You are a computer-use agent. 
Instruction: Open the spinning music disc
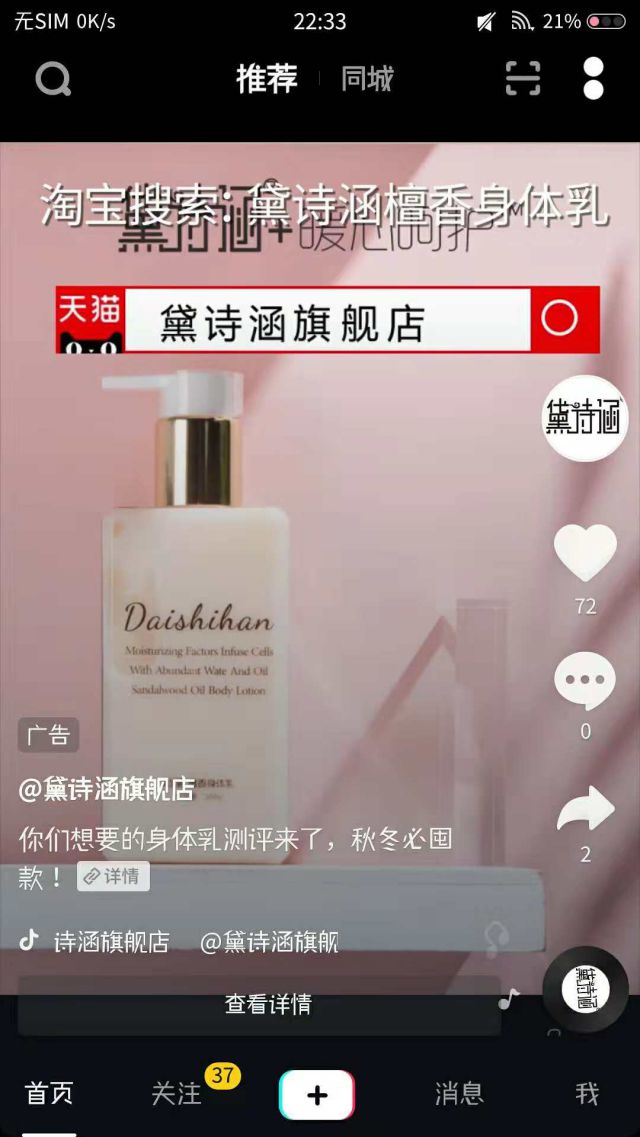(586, 989)
